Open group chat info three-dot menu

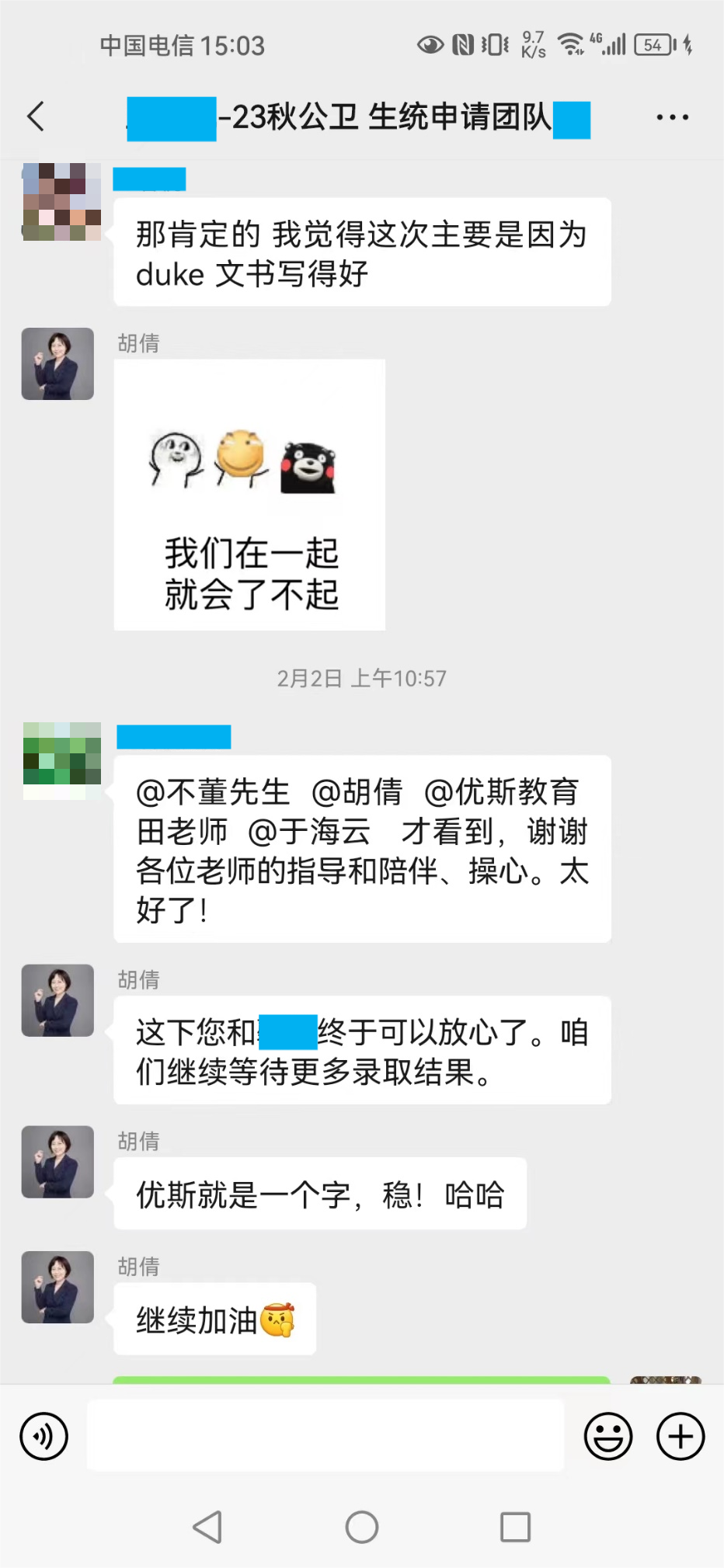click(x=672, y=117)
